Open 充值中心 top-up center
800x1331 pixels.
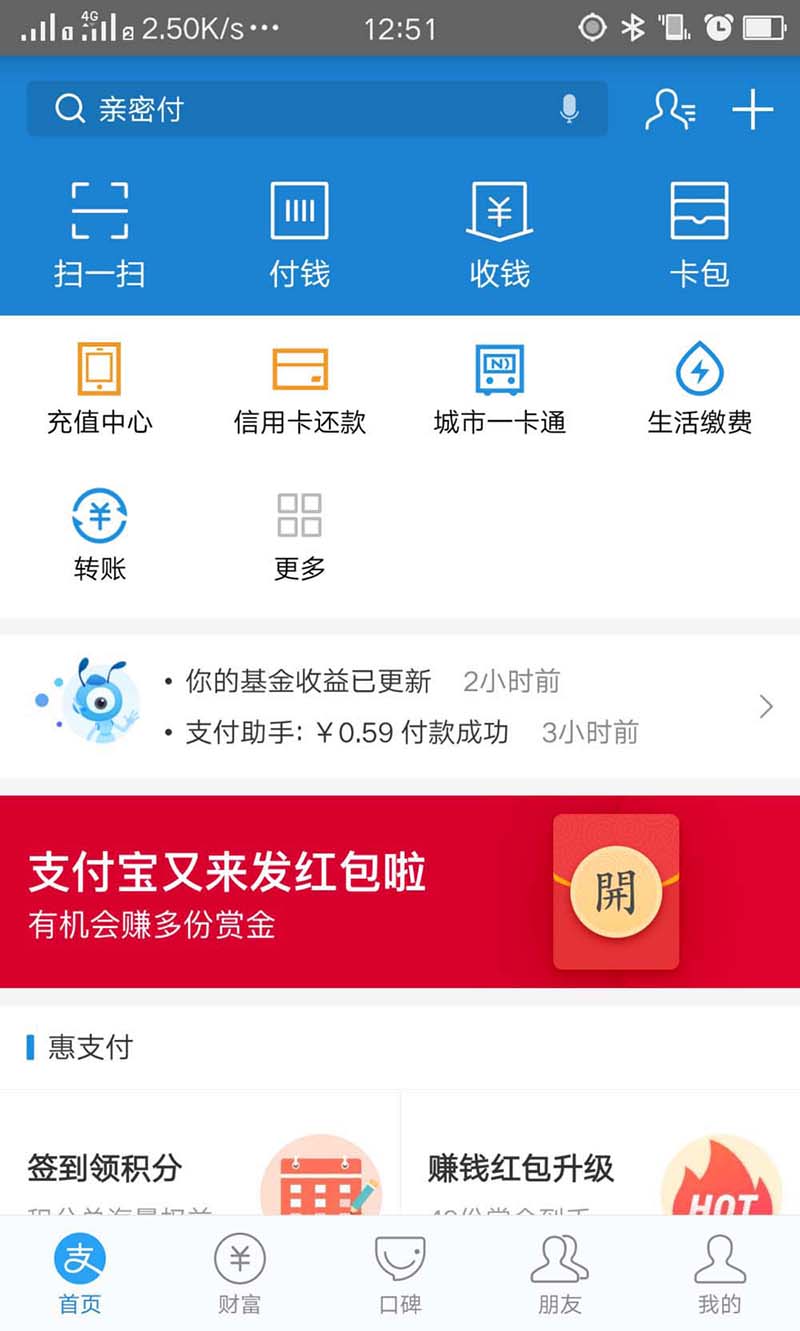click(100, 388)
